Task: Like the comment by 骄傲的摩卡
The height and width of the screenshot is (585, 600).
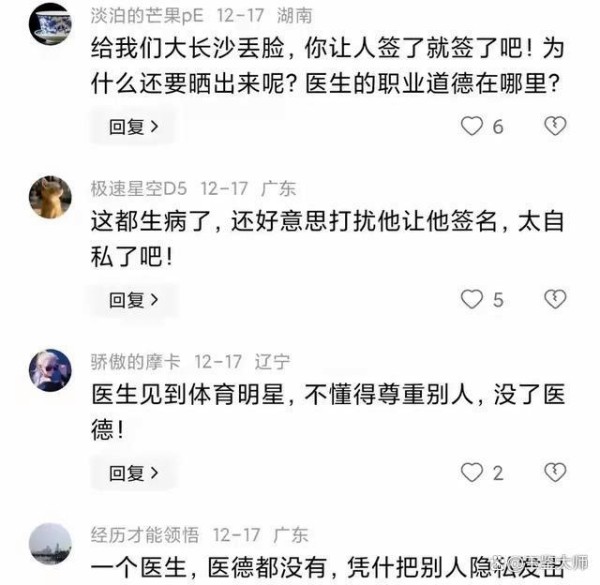Action: coord(471,473)
